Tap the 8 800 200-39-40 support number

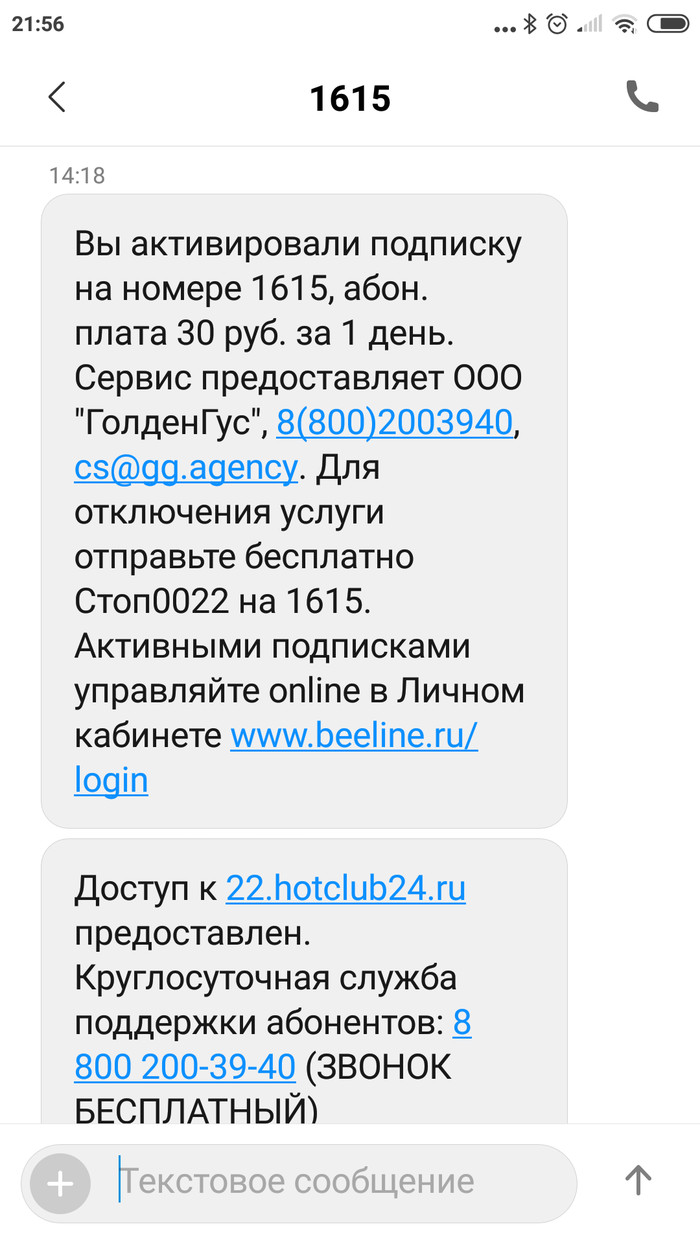185,1067
